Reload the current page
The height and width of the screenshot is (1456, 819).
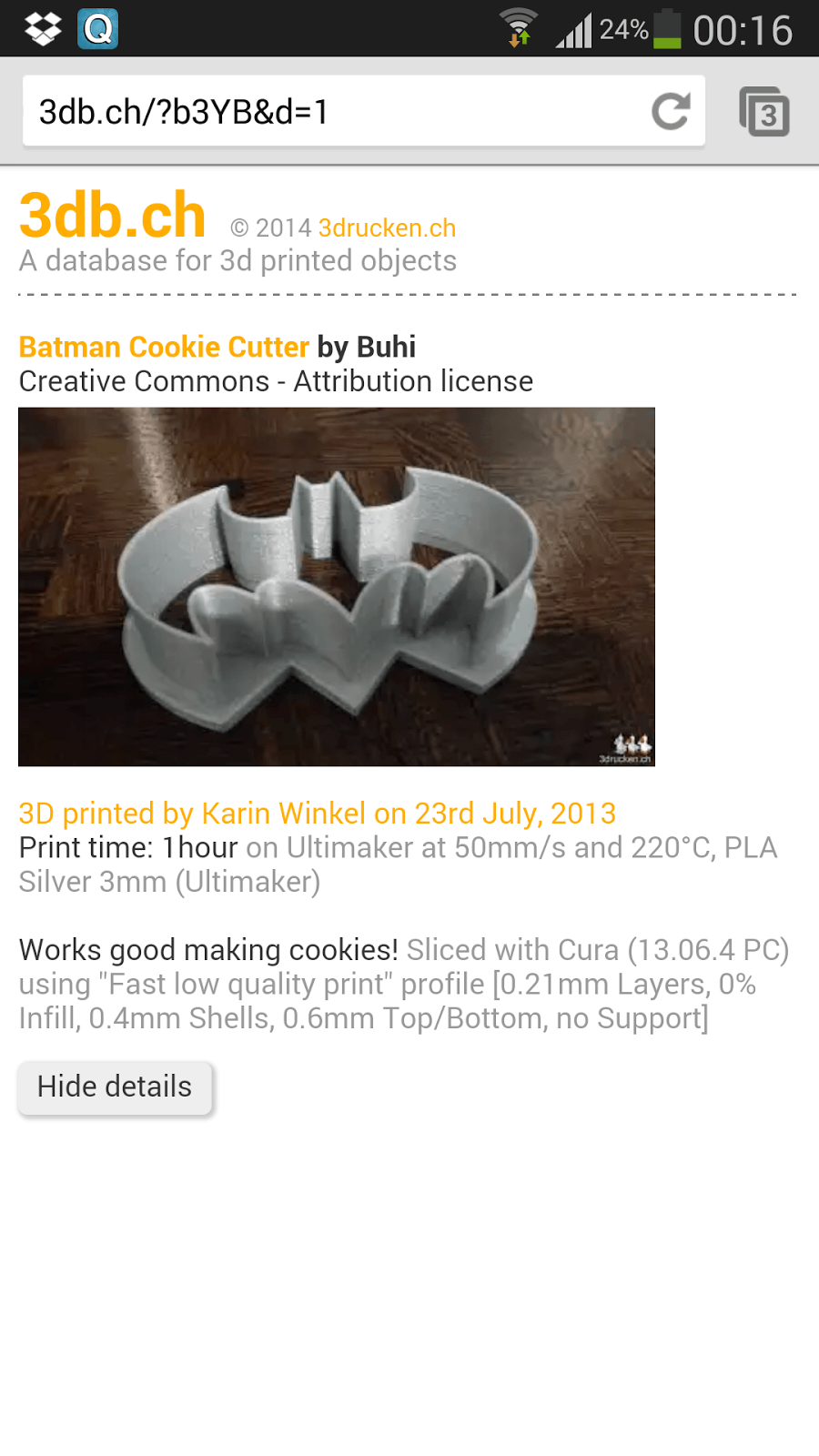point(672,112)
